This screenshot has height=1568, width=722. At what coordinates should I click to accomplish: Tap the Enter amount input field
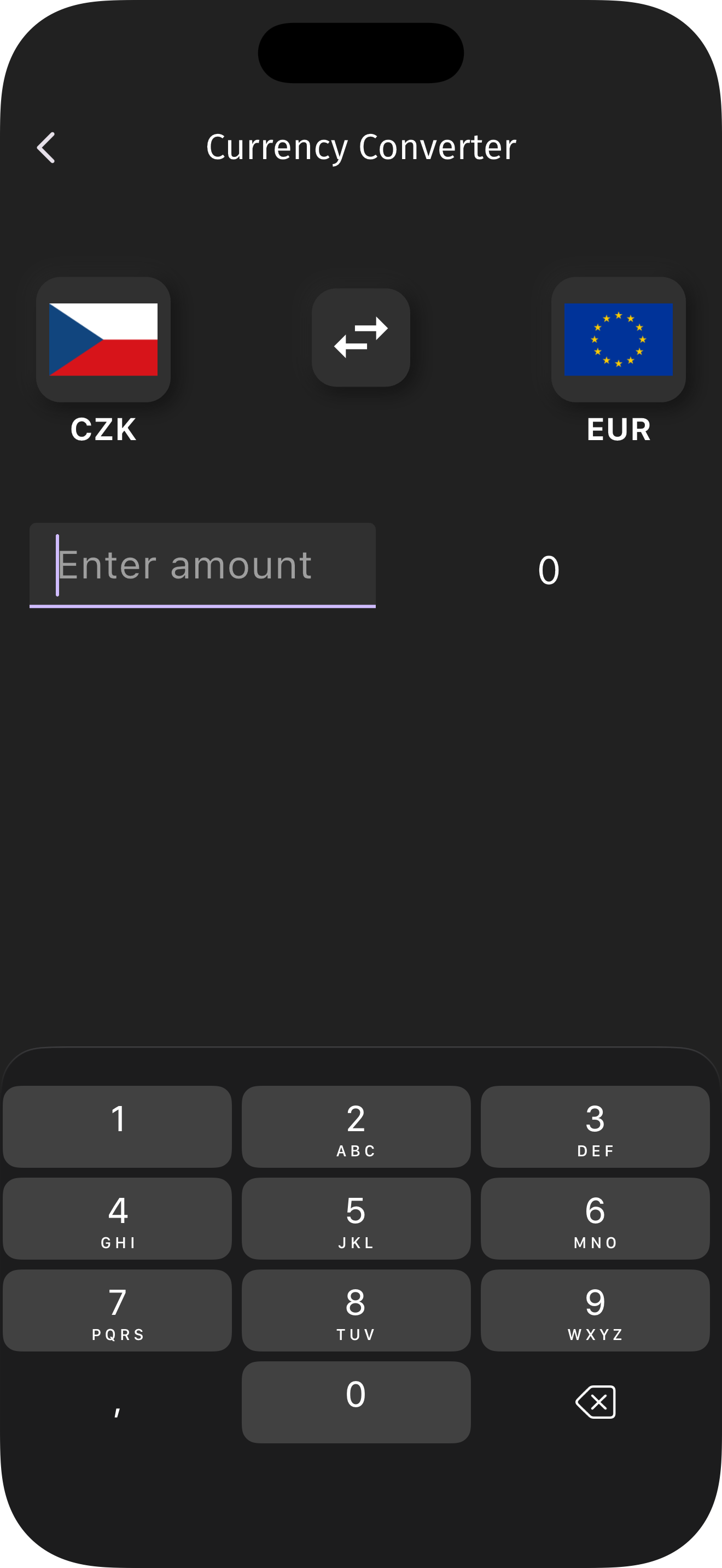point(203,565)
